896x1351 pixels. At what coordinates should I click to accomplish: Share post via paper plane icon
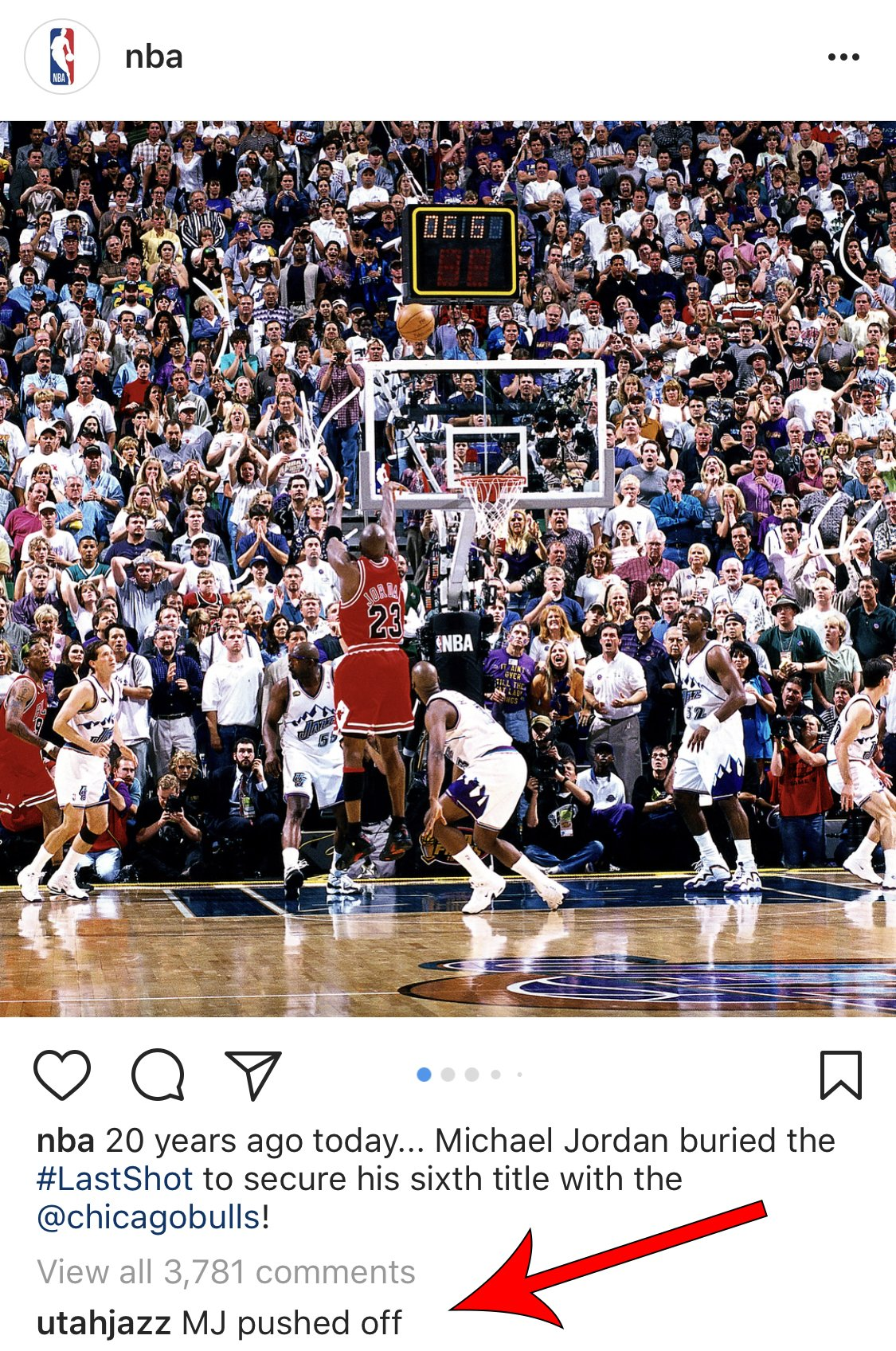pos(253,1075)
